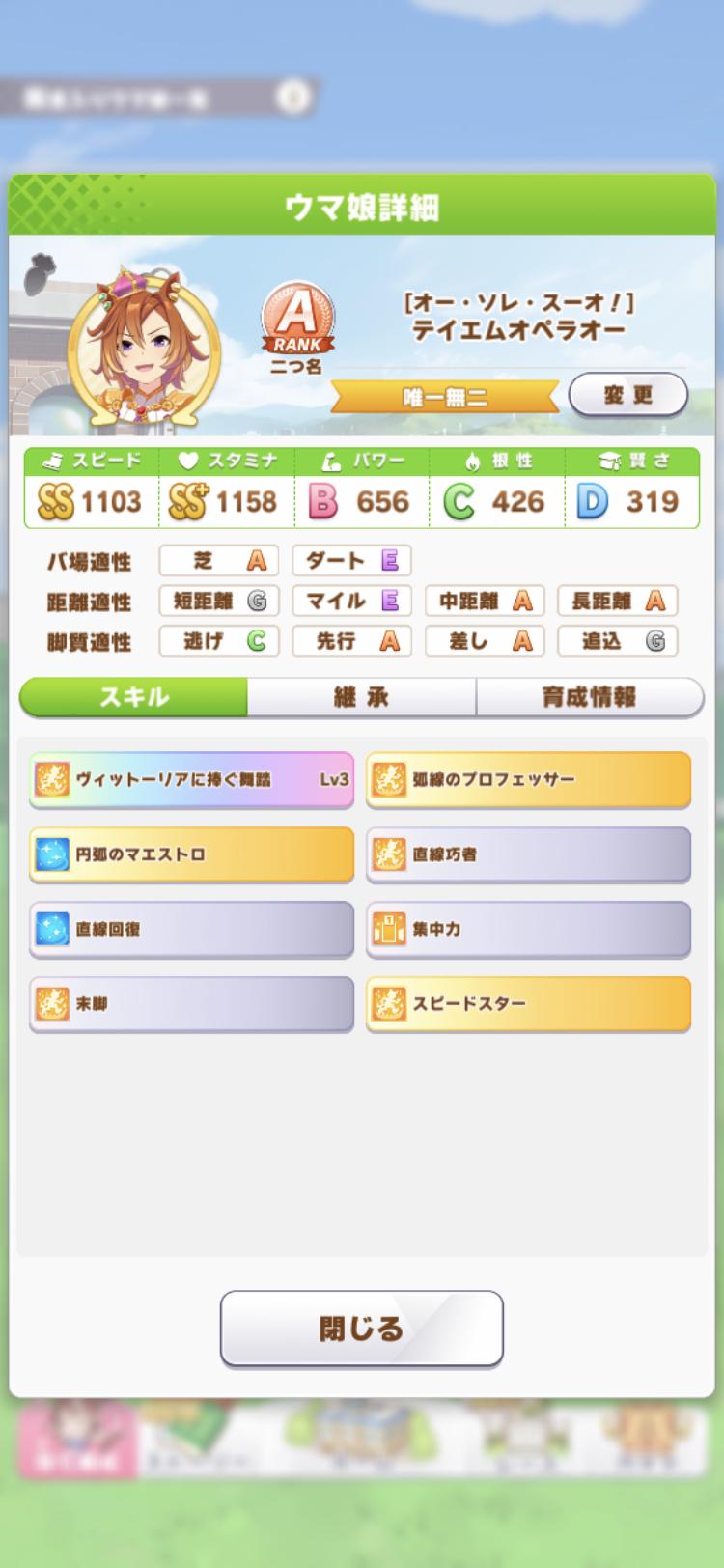Select the スピードスター skill

pos(528,1004)
